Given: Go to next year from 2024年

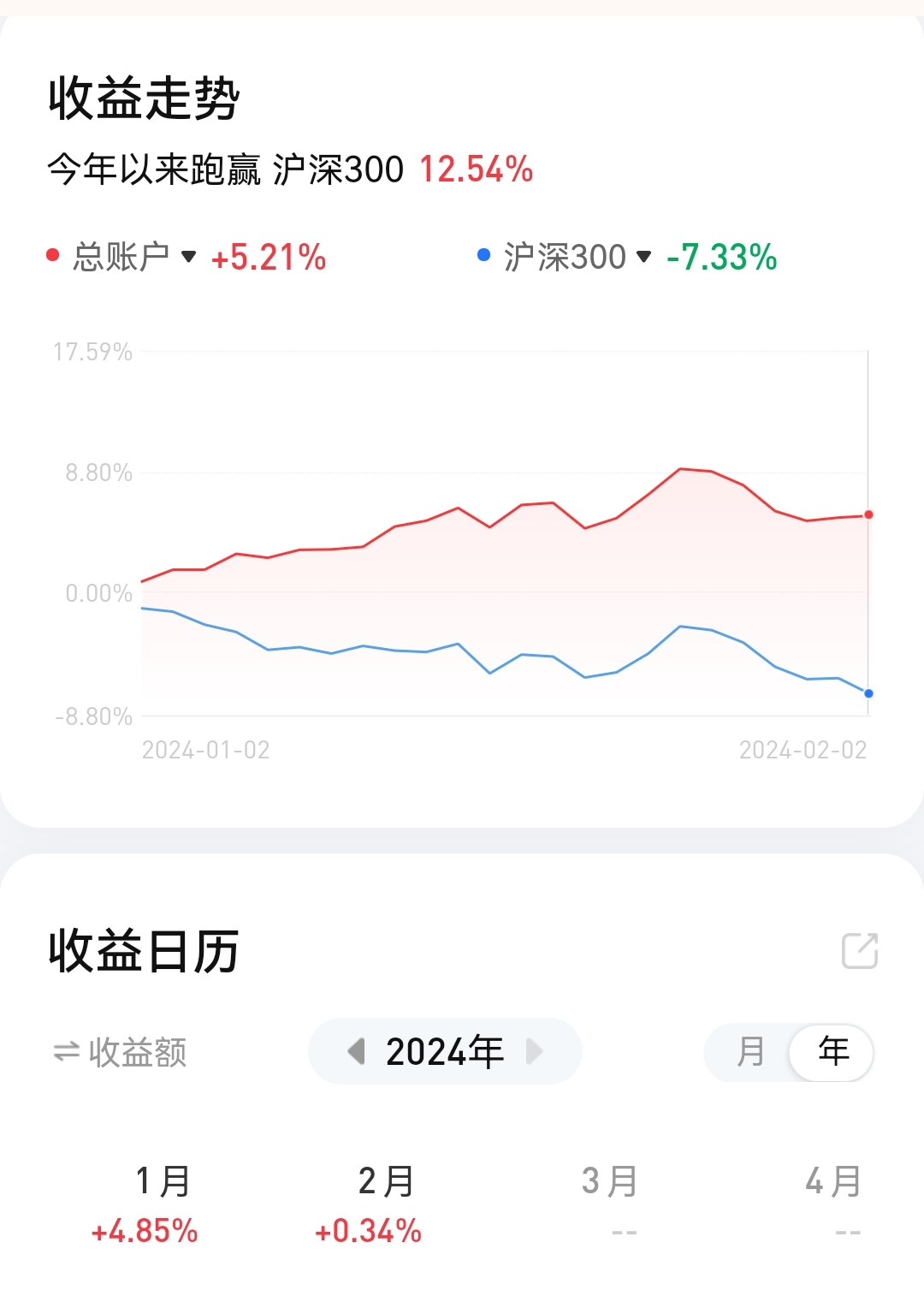Looking at the screenshot, I should 535,1051.
